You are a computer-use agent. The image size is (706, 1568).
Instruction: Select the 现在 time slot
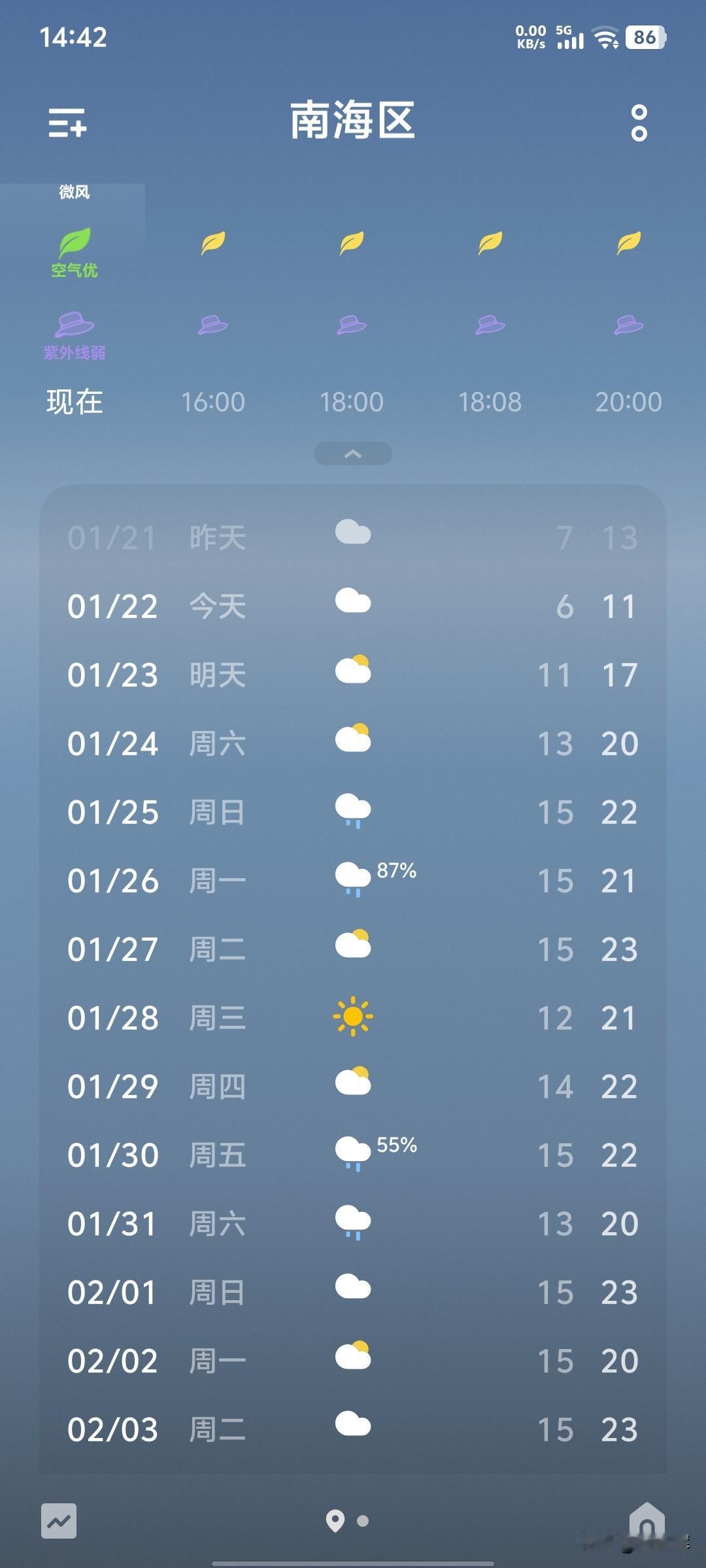[x=74, y=403]
